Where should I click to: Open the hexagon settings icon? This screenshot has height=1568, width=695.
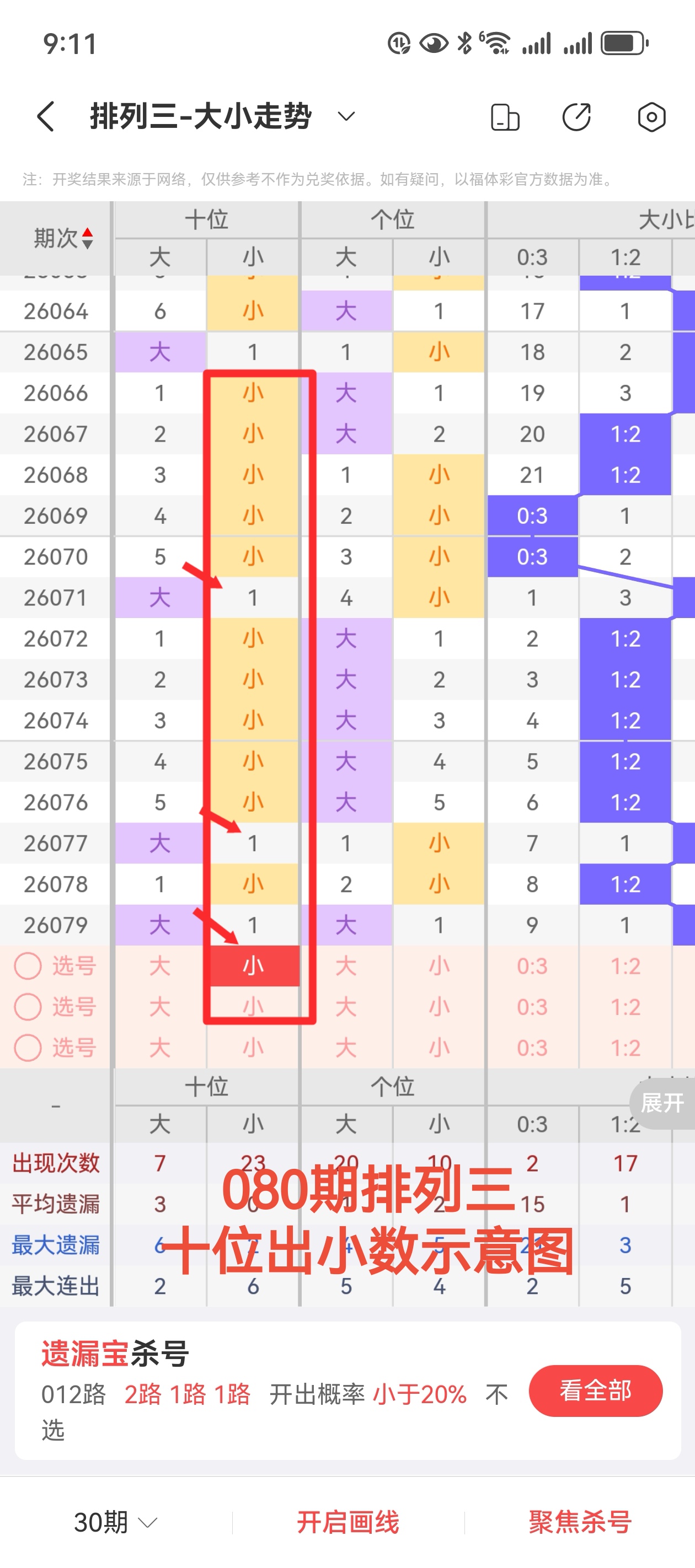[651, 117]
